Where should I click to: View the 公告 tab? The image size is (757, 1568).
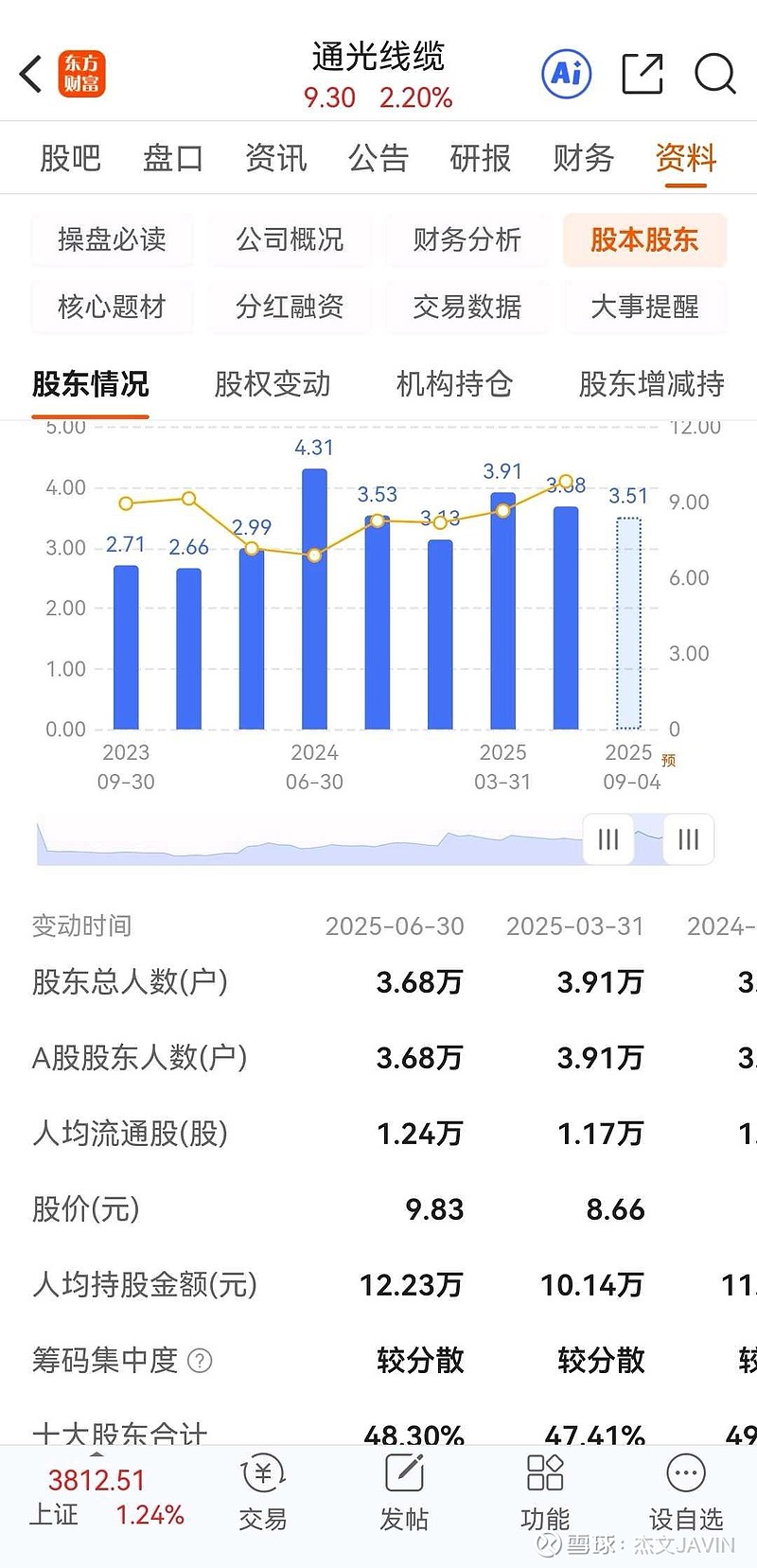point(378,158)
